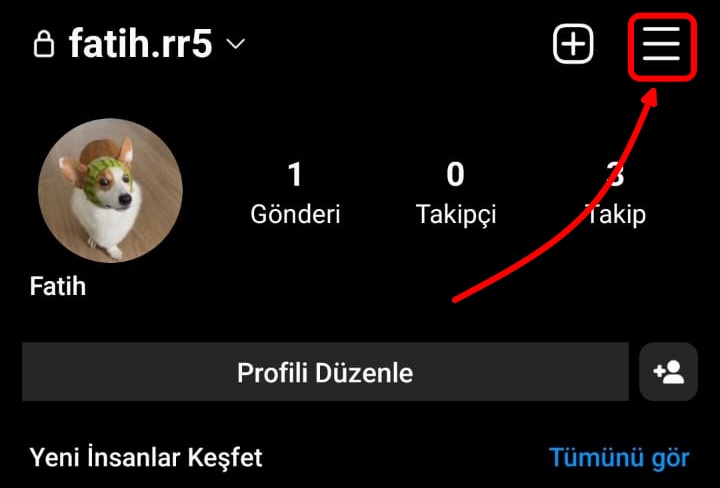Open the discover people icon button
This screenshot has width=720, height=488.
(x=668, y=373)
